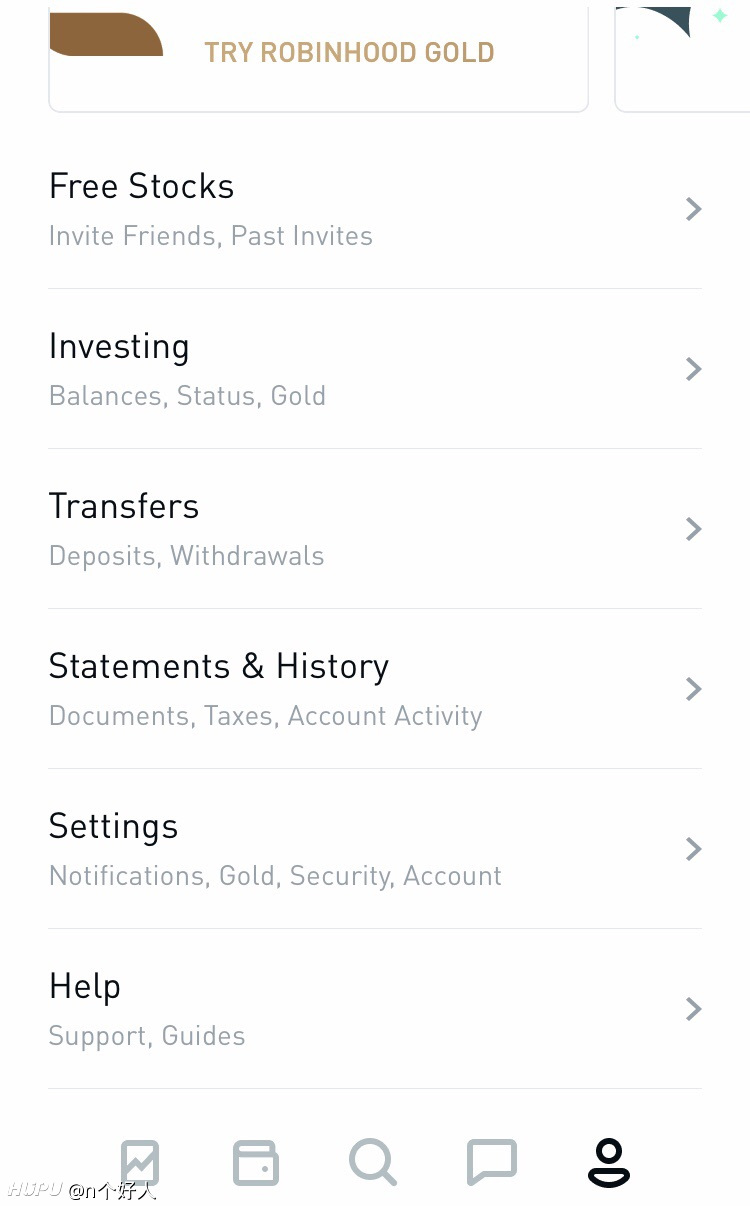750x1206 pixels.
Task: Open the Investing section
Action: coord(375,369)
